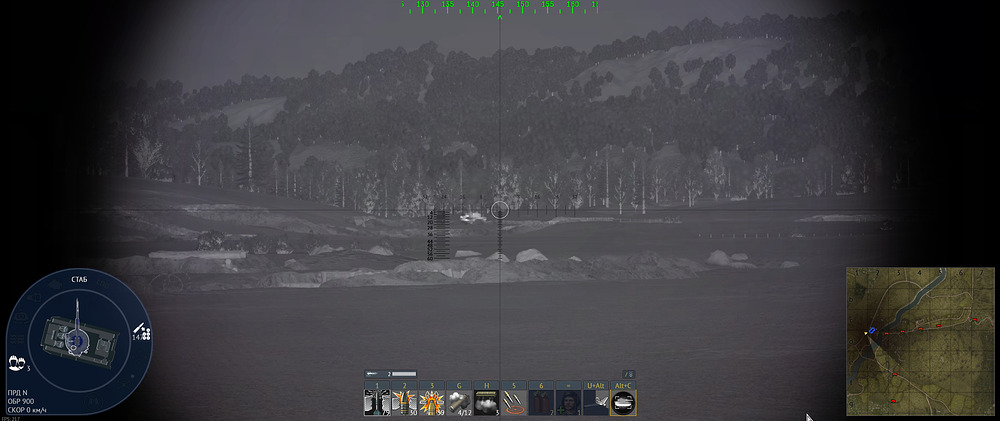Fire smoke grenades in slot G

pyautogui.click(x=459, y=402)
